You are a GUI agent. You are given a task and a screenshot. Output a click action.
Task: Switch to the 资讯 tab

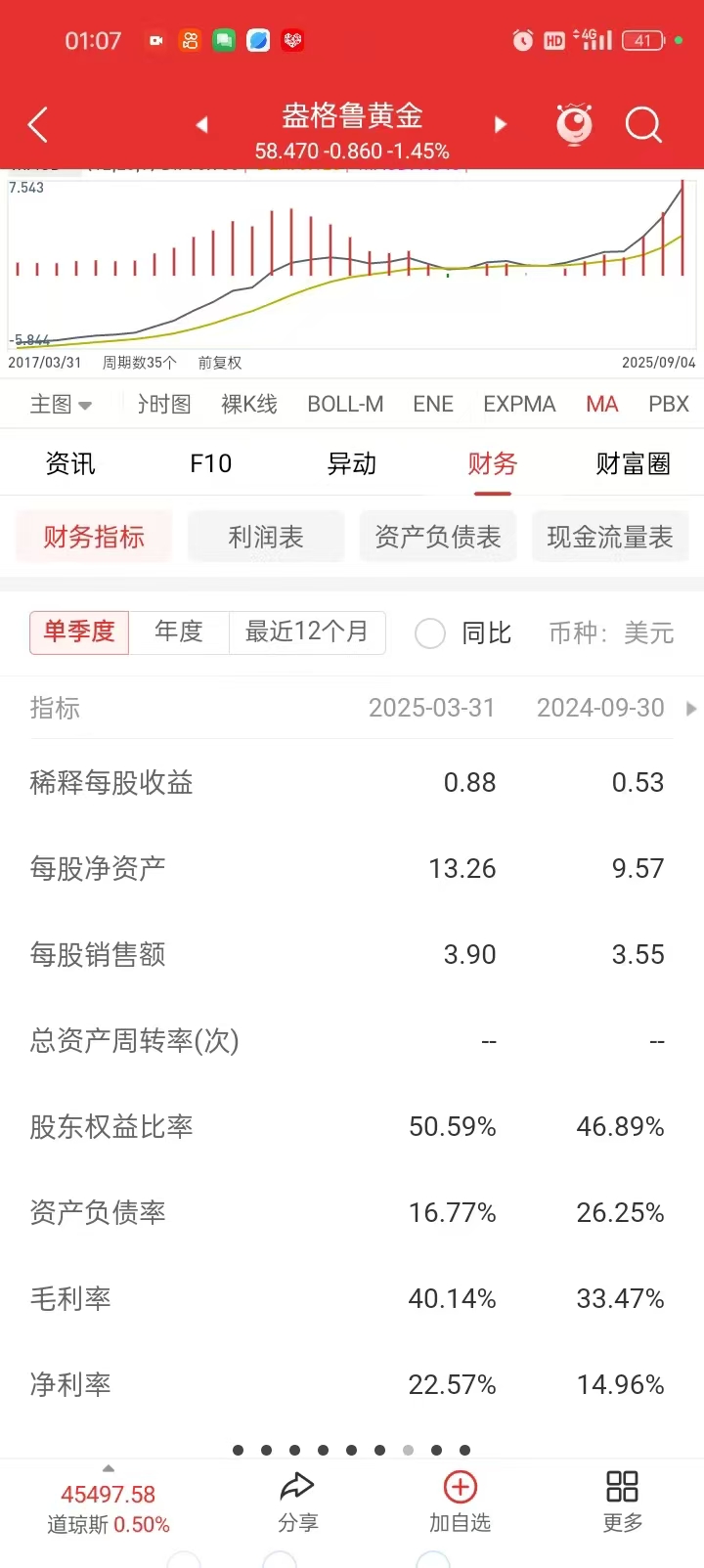70,463
